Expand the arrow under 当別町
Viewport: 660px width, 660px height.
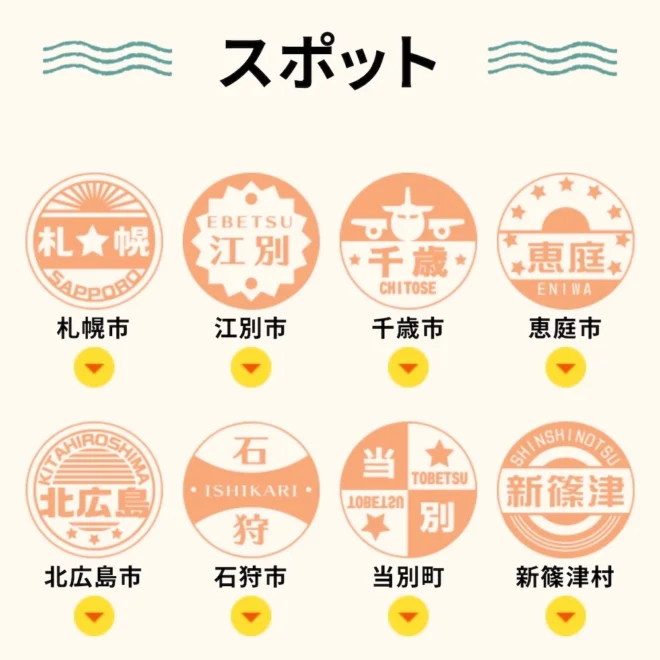click(x=408, y=616)
